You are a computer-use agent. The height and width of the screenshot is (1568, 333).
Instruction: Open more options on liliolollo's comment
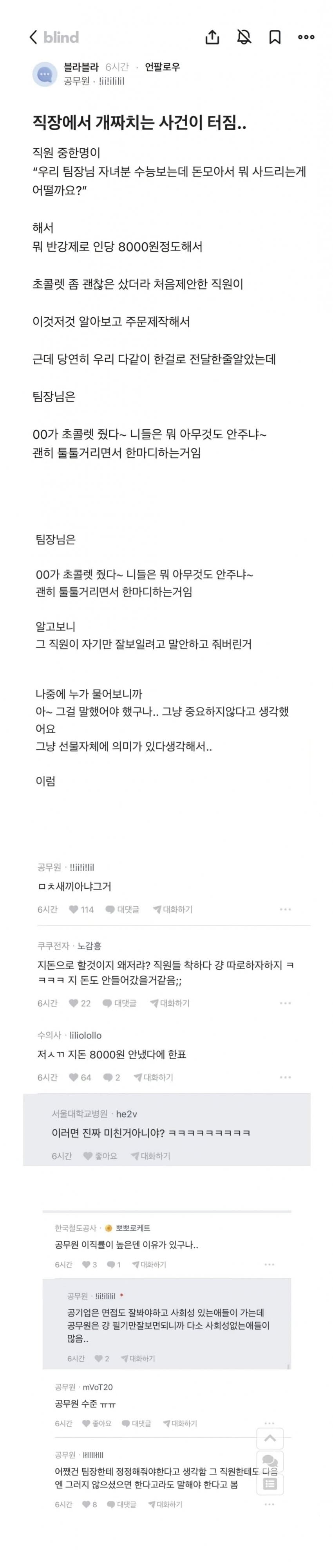[285, 1077]
